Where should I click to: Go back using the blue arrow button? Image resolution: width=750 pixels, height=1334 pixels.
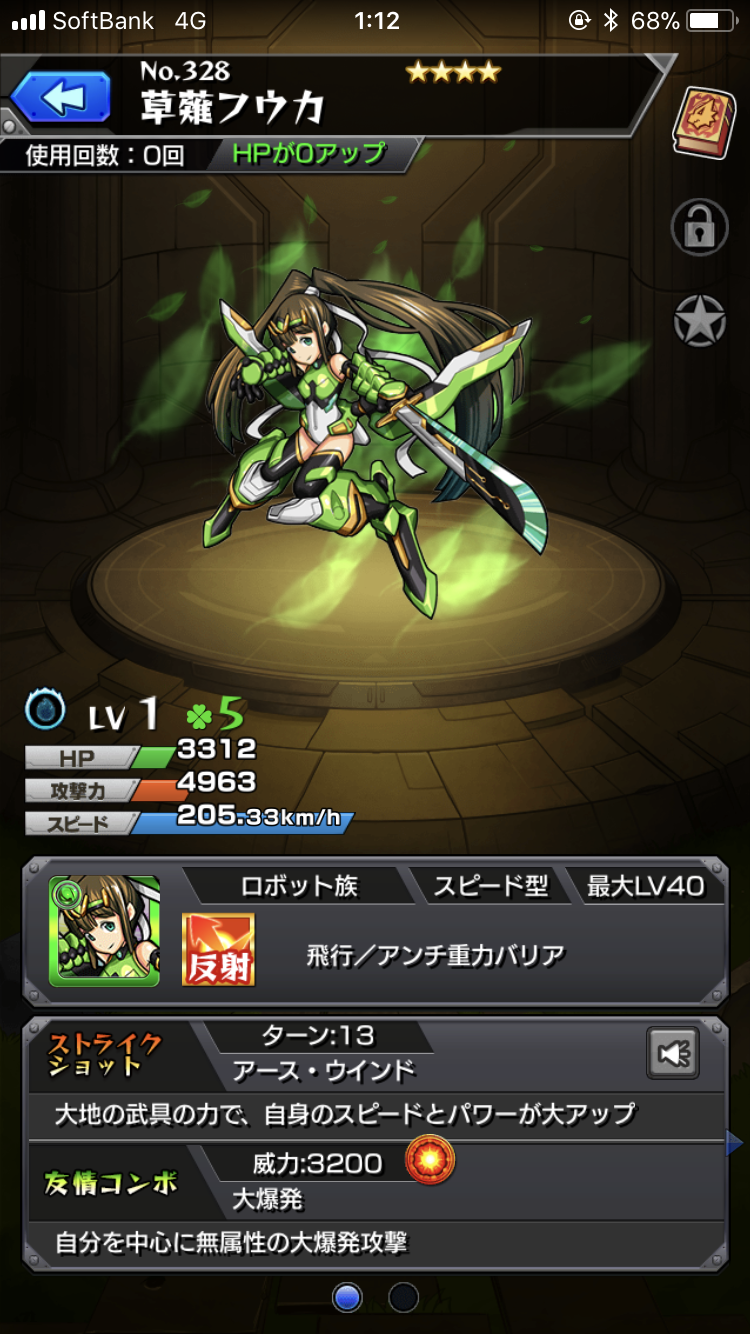61,99
